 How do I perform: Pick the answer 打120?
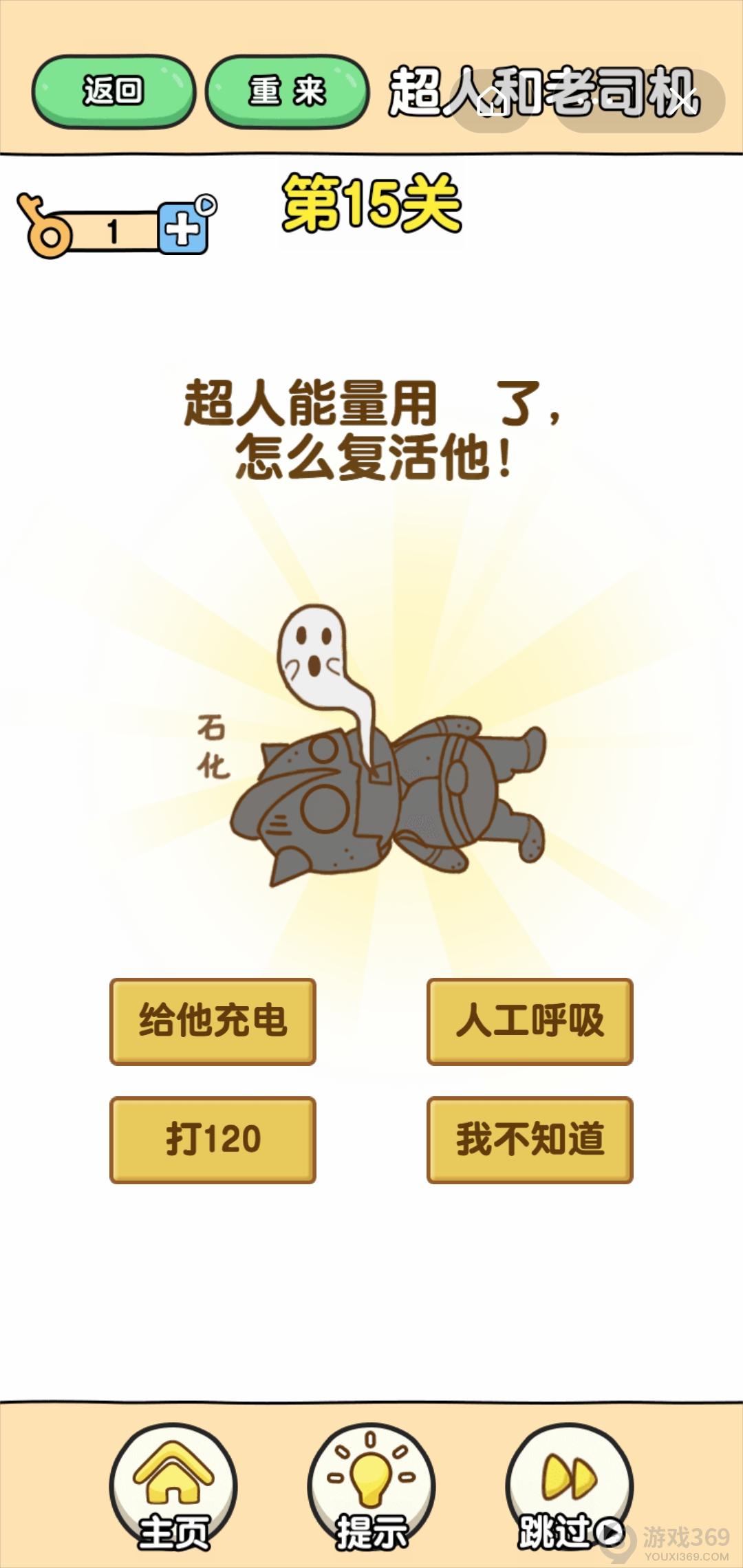pyautogui.click(x=213, y=1140)
